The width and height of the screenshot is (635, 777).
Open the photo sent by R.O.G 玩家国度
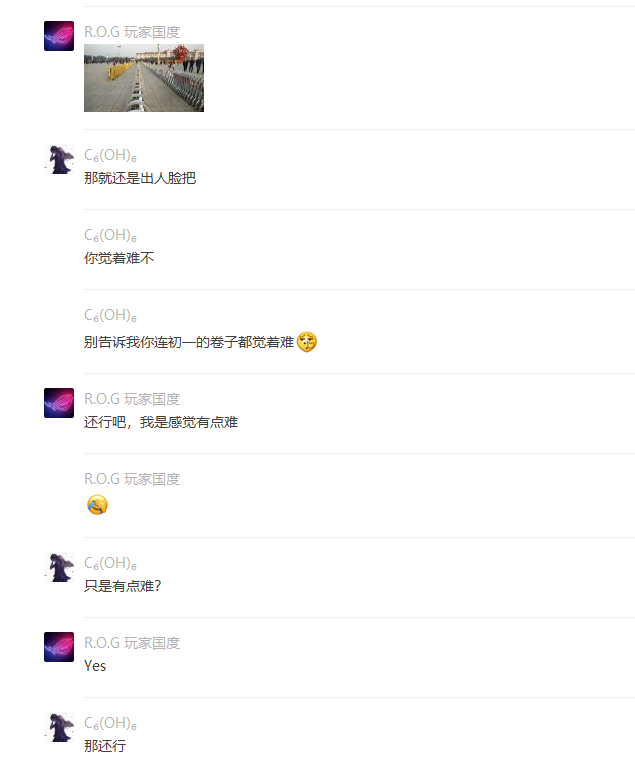click(143, 78)
